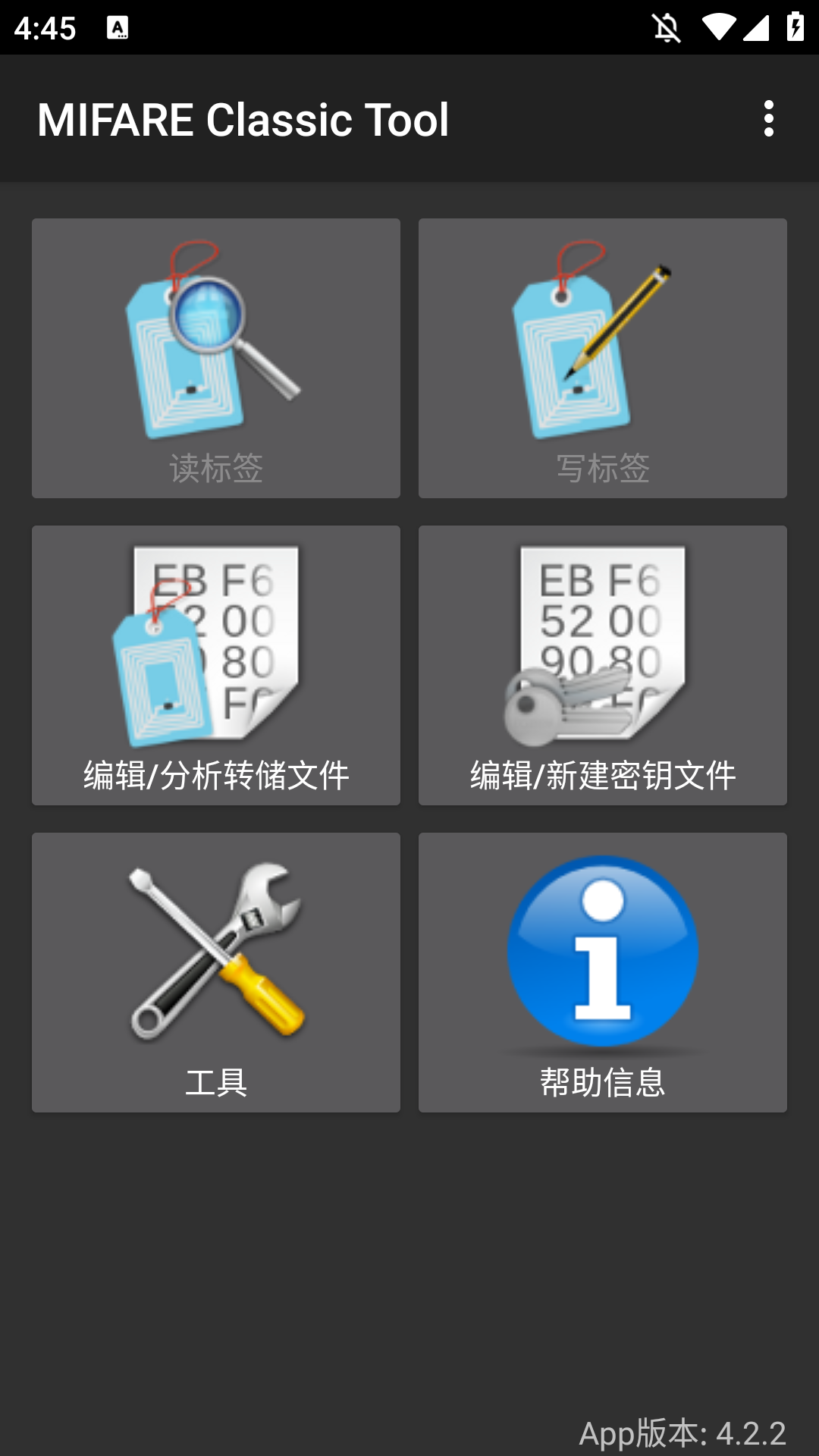Tap the MIFARE Classic Tool title
The image size is (819, 1456).
(x=244, y=119)
